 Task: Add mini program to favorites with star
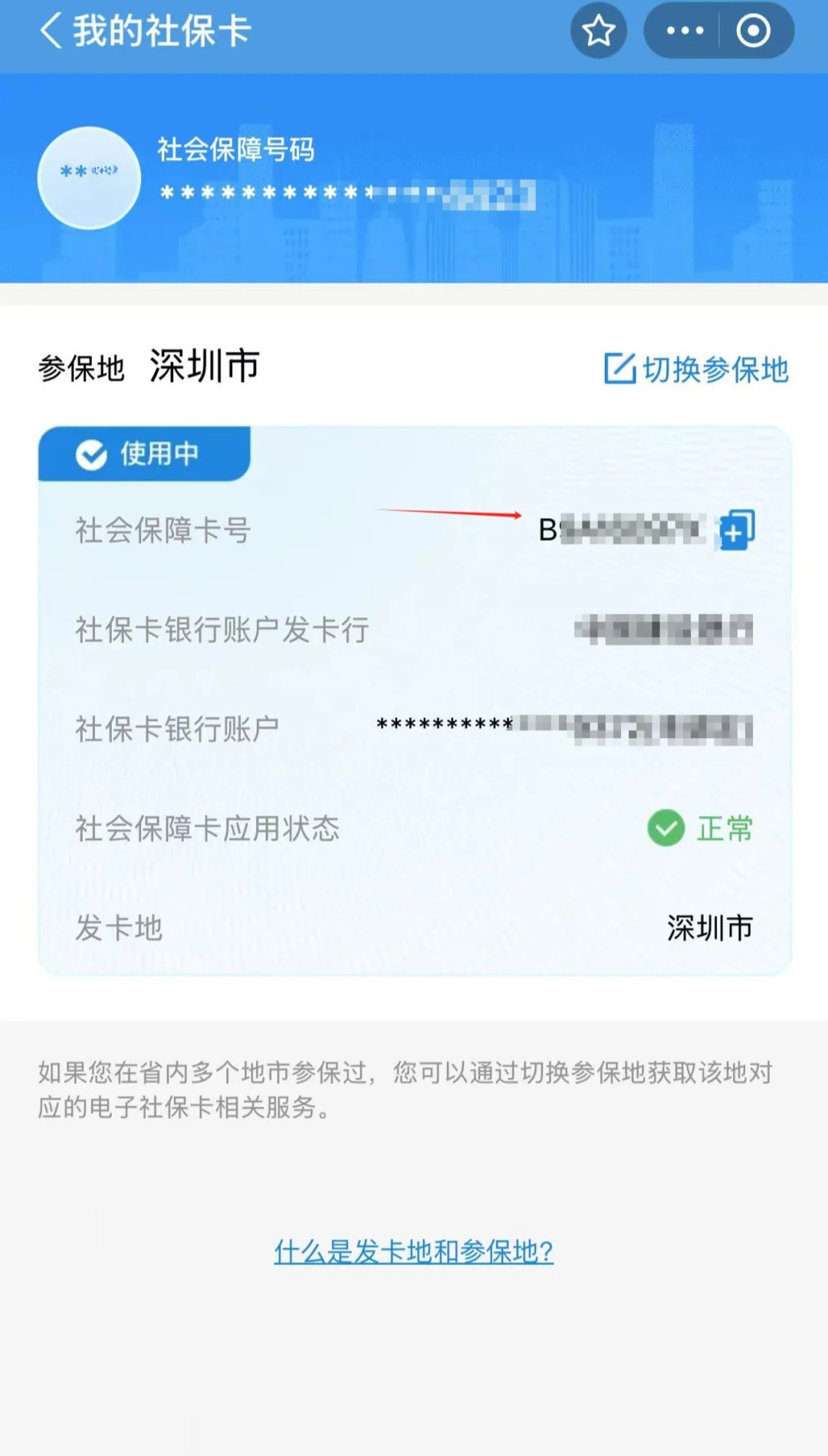(598, 31)
